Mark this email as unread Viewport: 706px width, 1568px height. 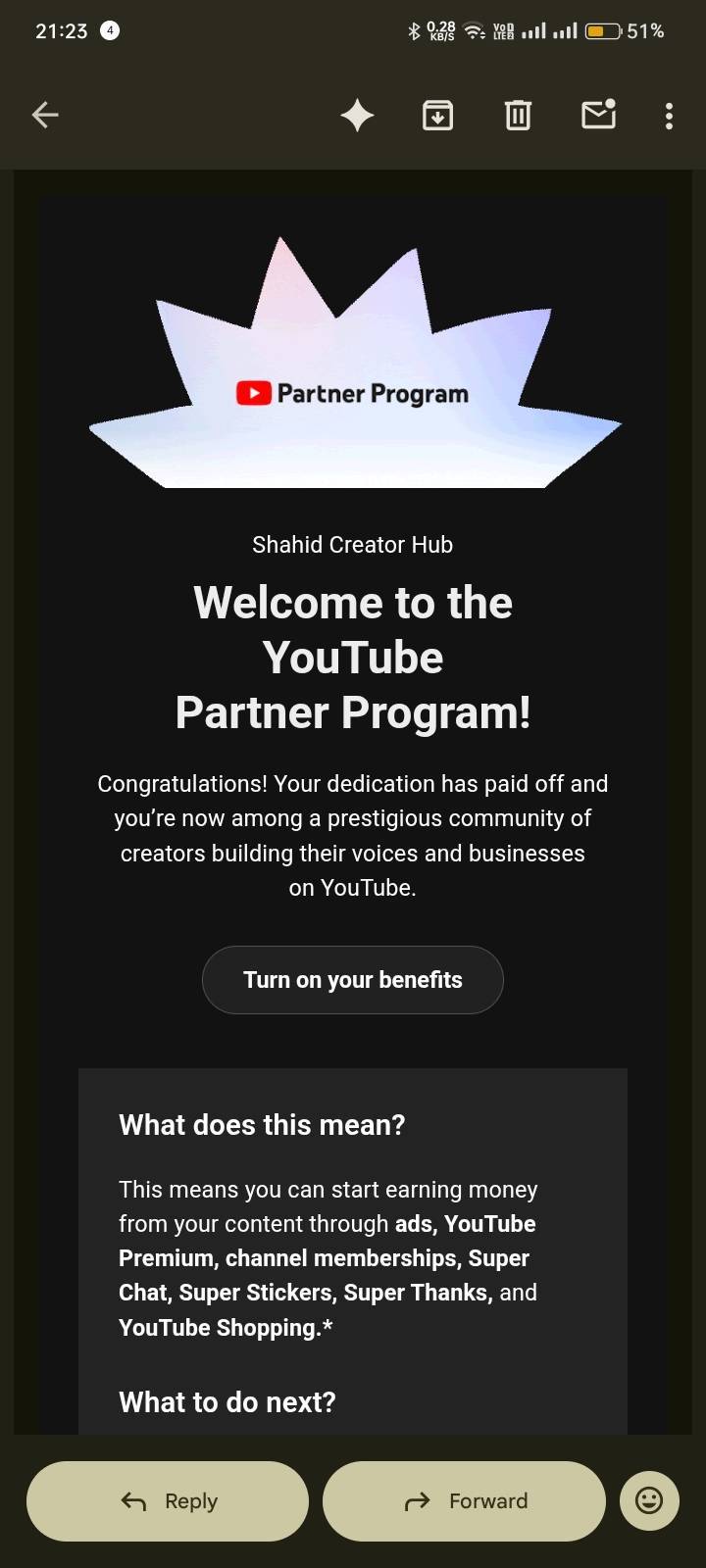(598, 116)
